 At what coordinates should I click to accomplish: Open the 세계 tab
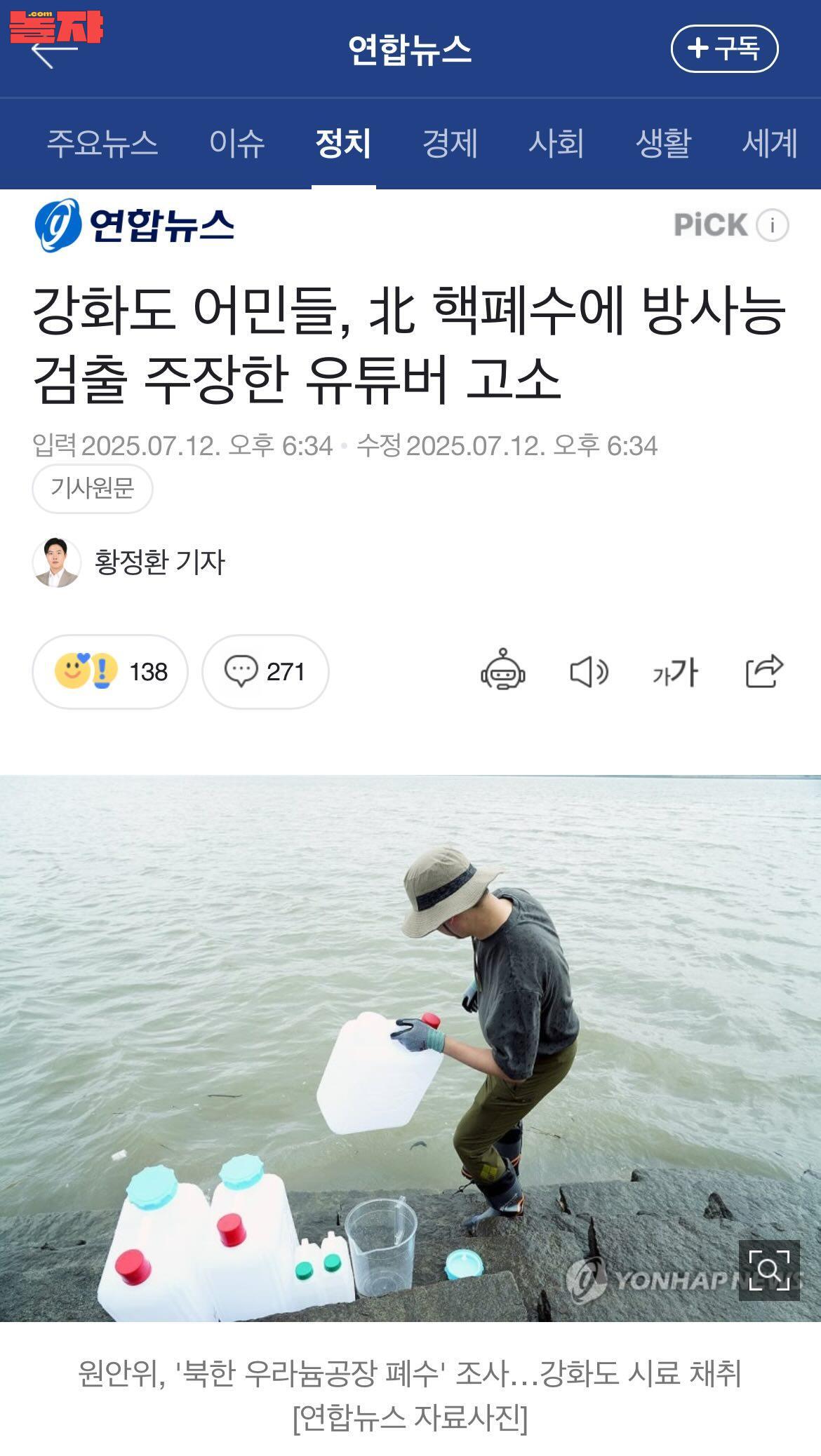click(x=769, y=144)
